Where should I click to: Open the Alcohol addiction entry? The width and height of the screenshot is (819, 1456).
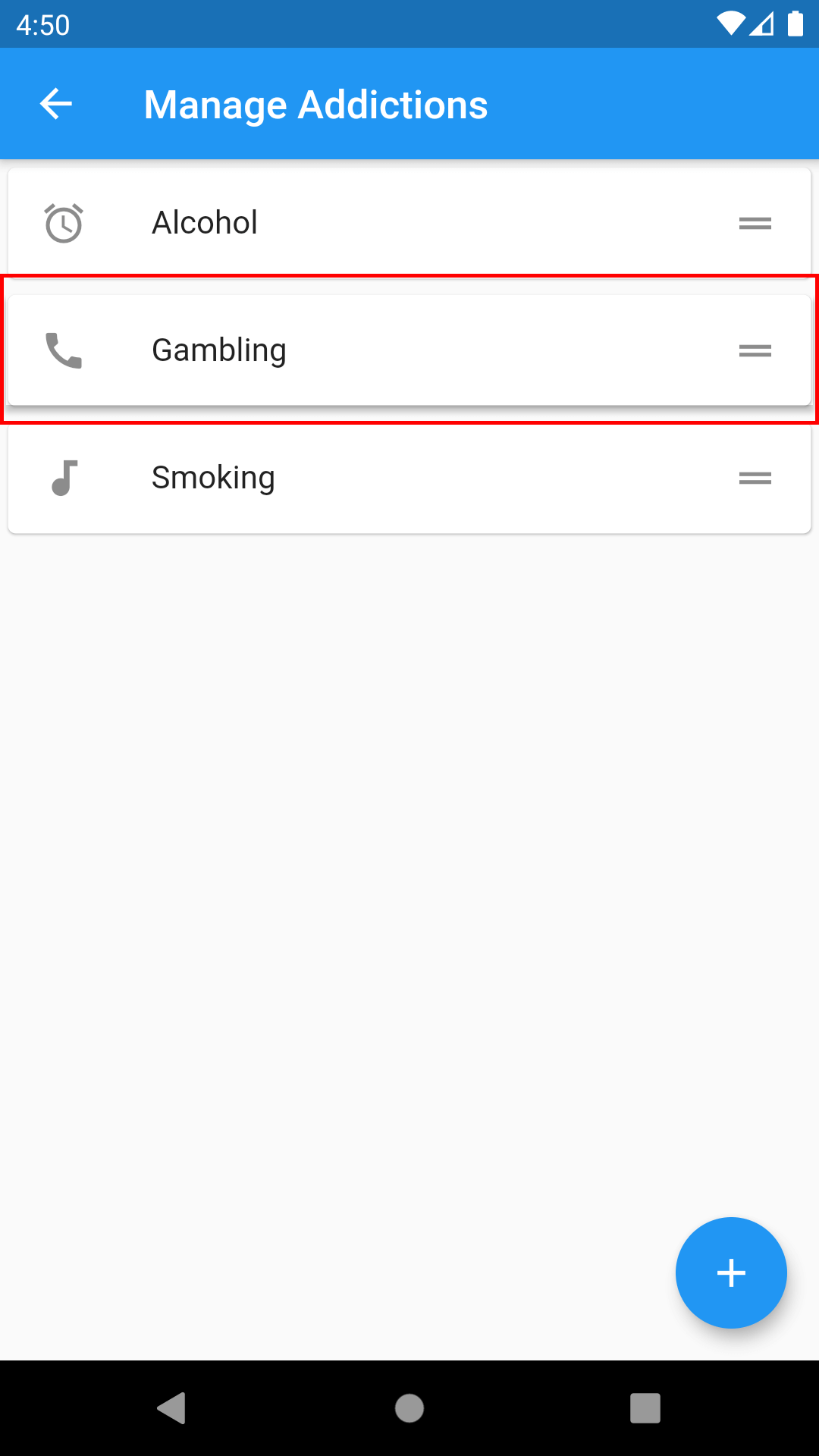click(x=205, y=223)
